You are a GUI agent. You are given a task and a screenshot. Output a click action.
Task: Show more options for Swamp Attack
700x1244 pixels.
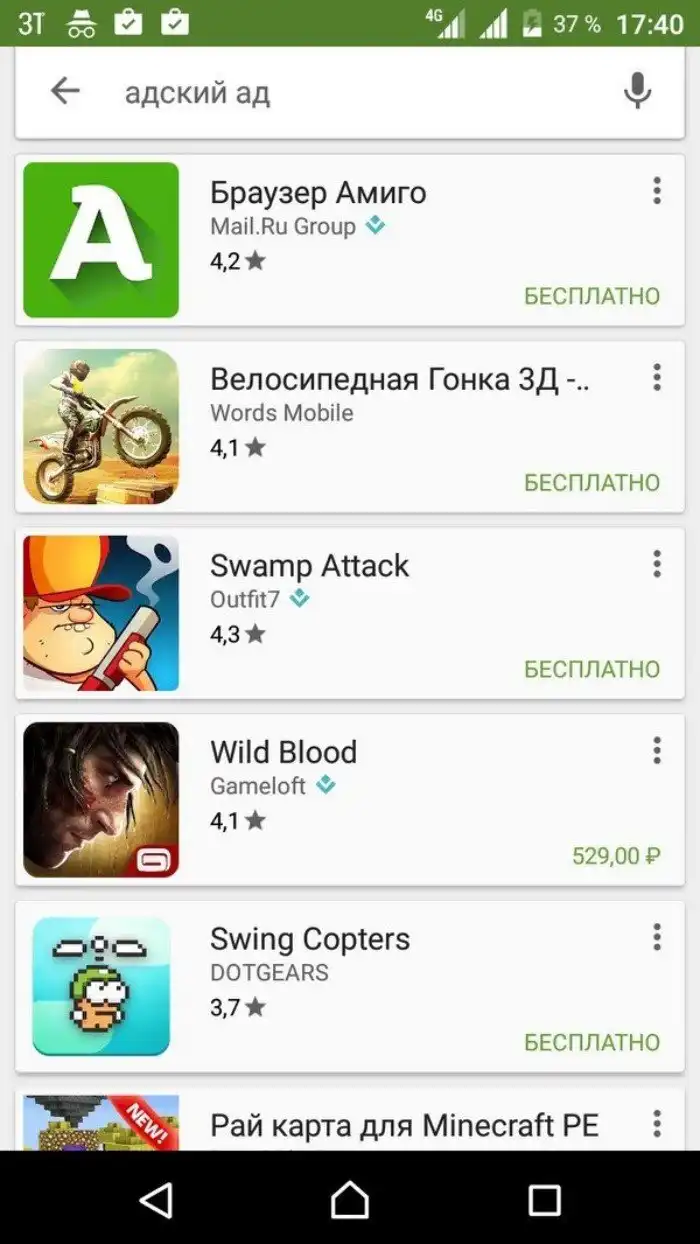657,564
